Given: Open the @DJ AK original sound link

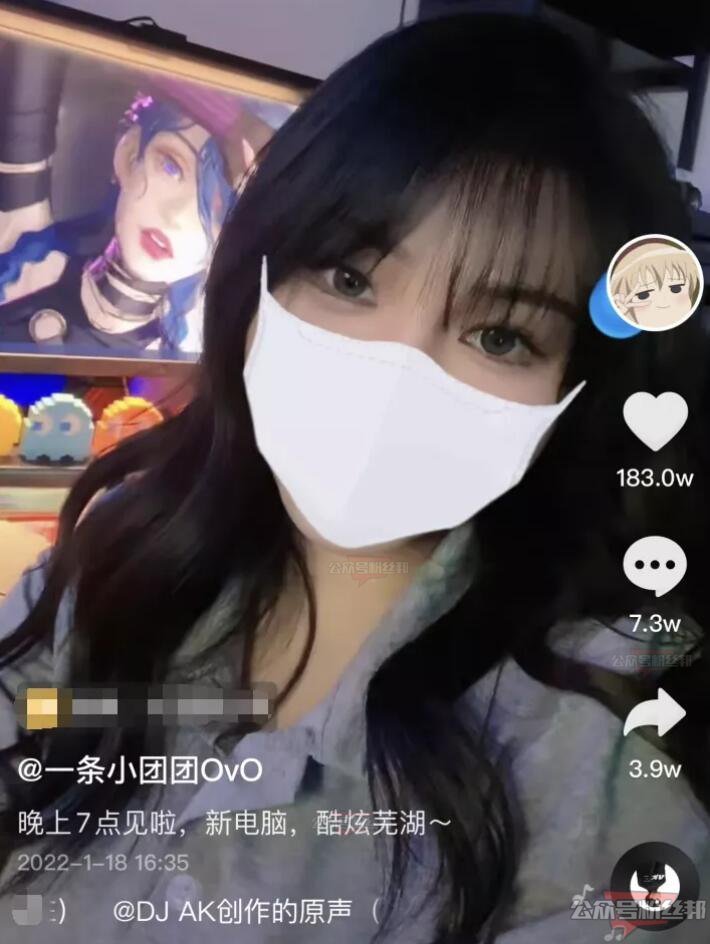Looking at the screenshot, I should pyautogui.click(x=245, y=910).
